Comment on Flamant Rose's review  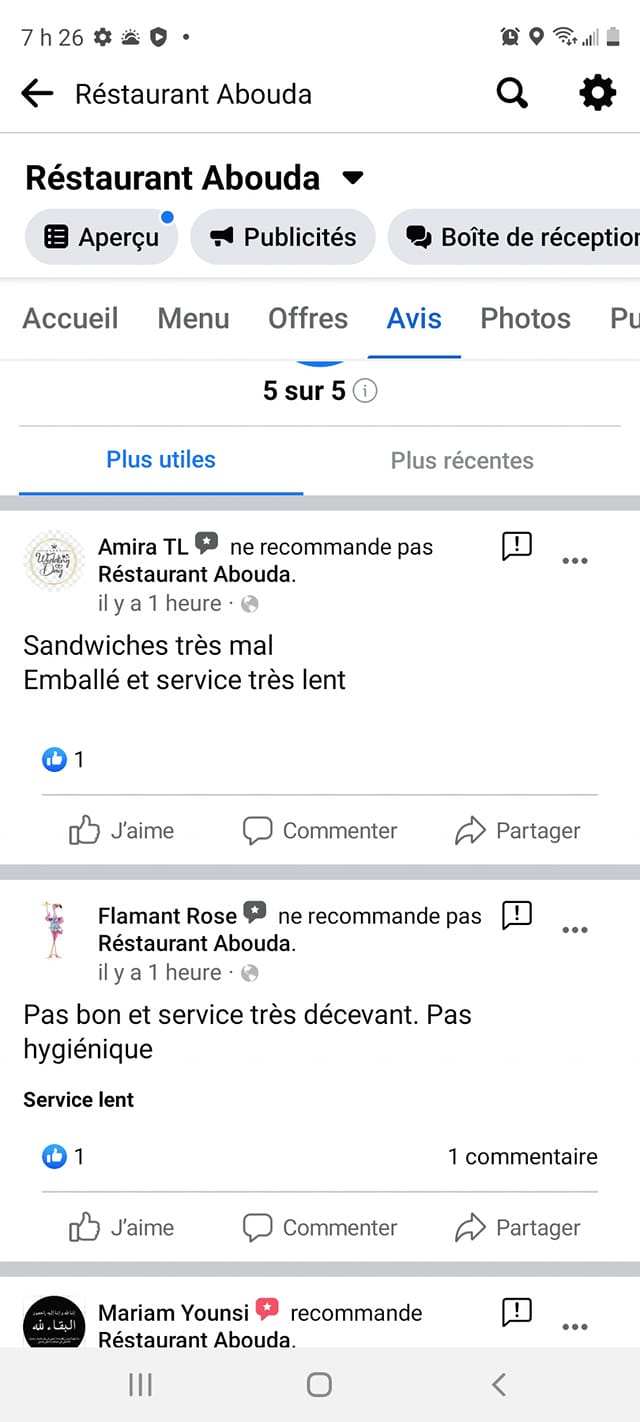tap(320, 1227)
